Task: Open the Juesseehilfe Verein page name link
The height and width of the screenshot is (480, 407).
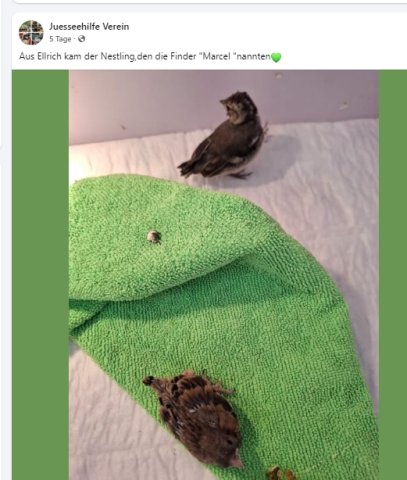Action: [89, 27]
